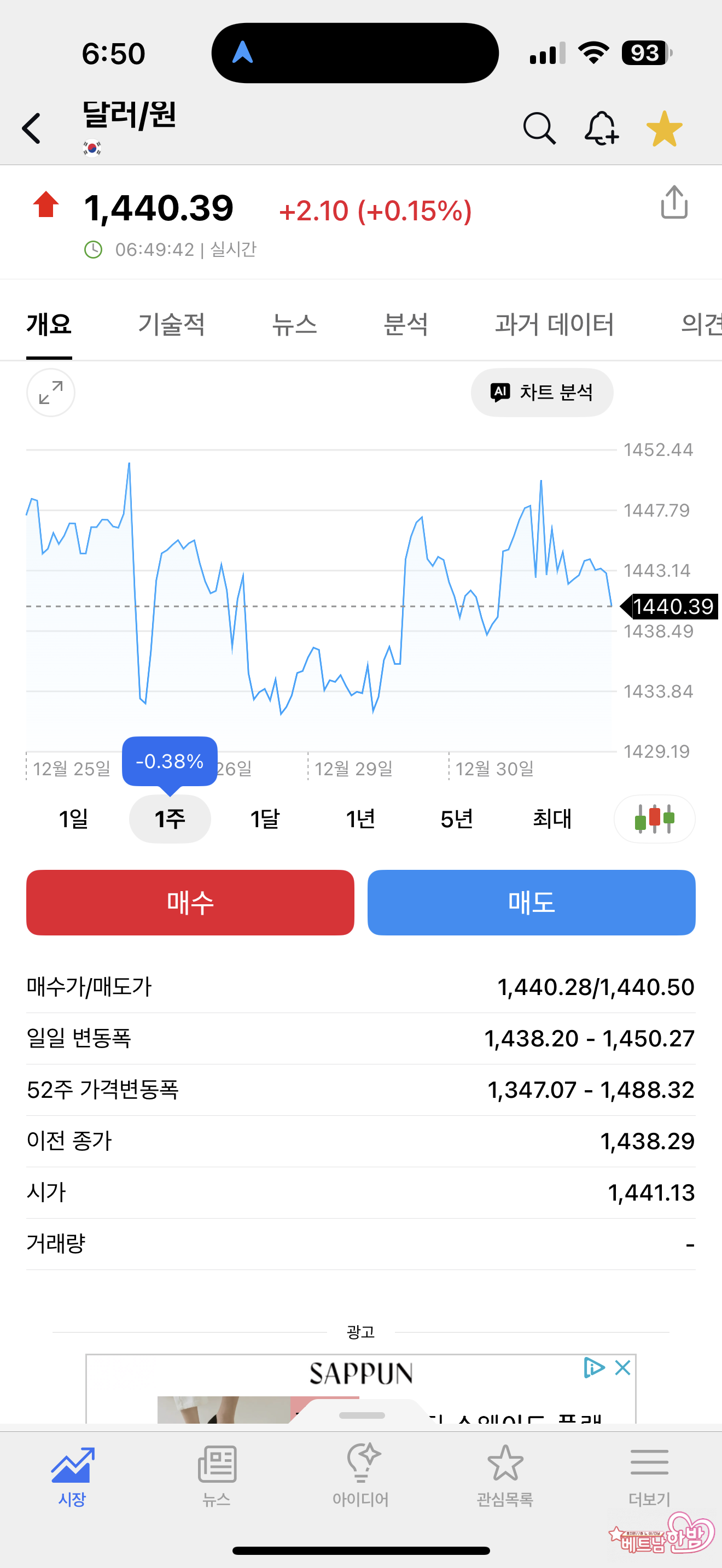Open the 과거 데이터 tab
722x1568 pixels.
click(554, 324)
